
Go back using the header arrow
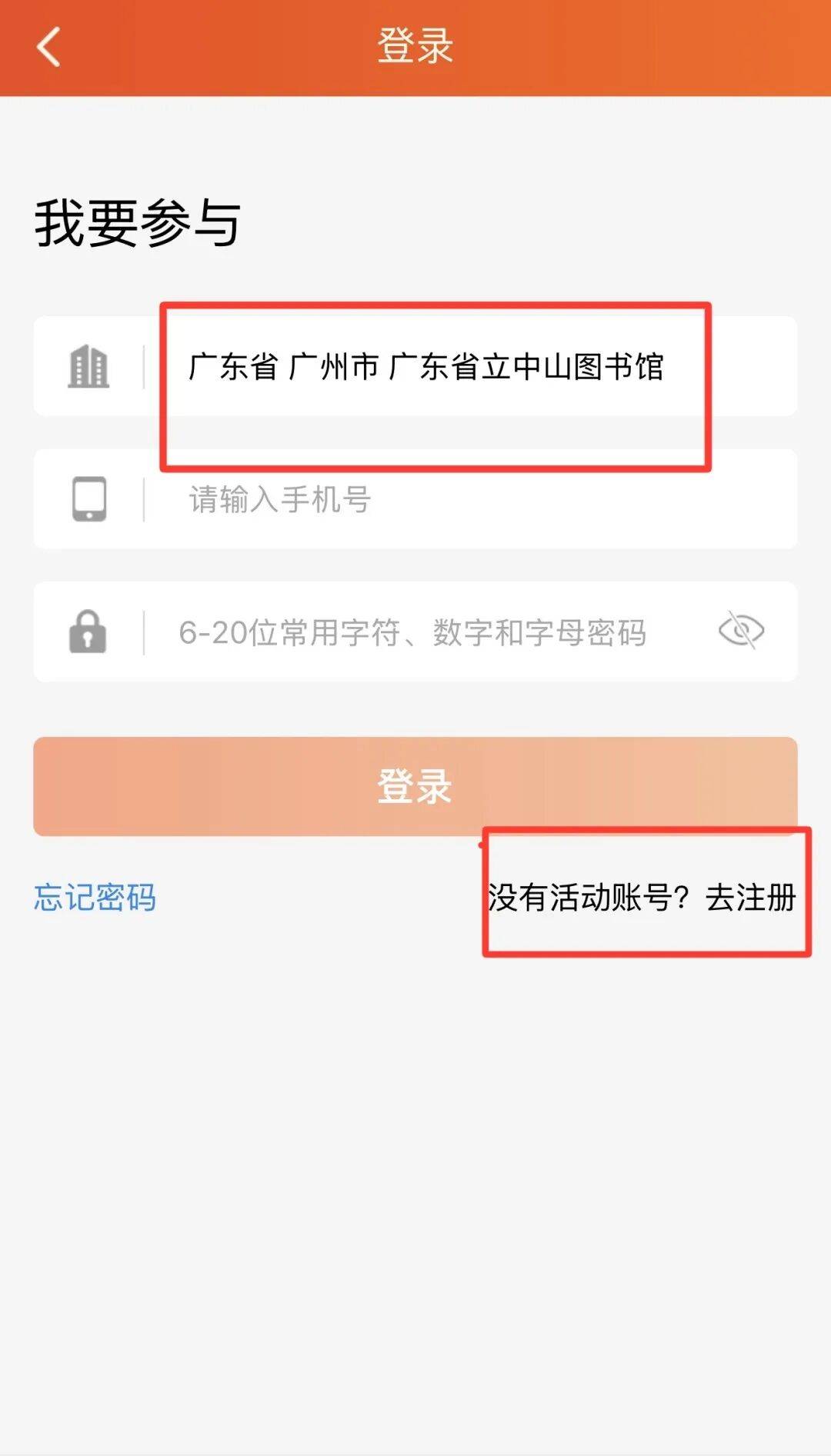click(x=48, y=47)
